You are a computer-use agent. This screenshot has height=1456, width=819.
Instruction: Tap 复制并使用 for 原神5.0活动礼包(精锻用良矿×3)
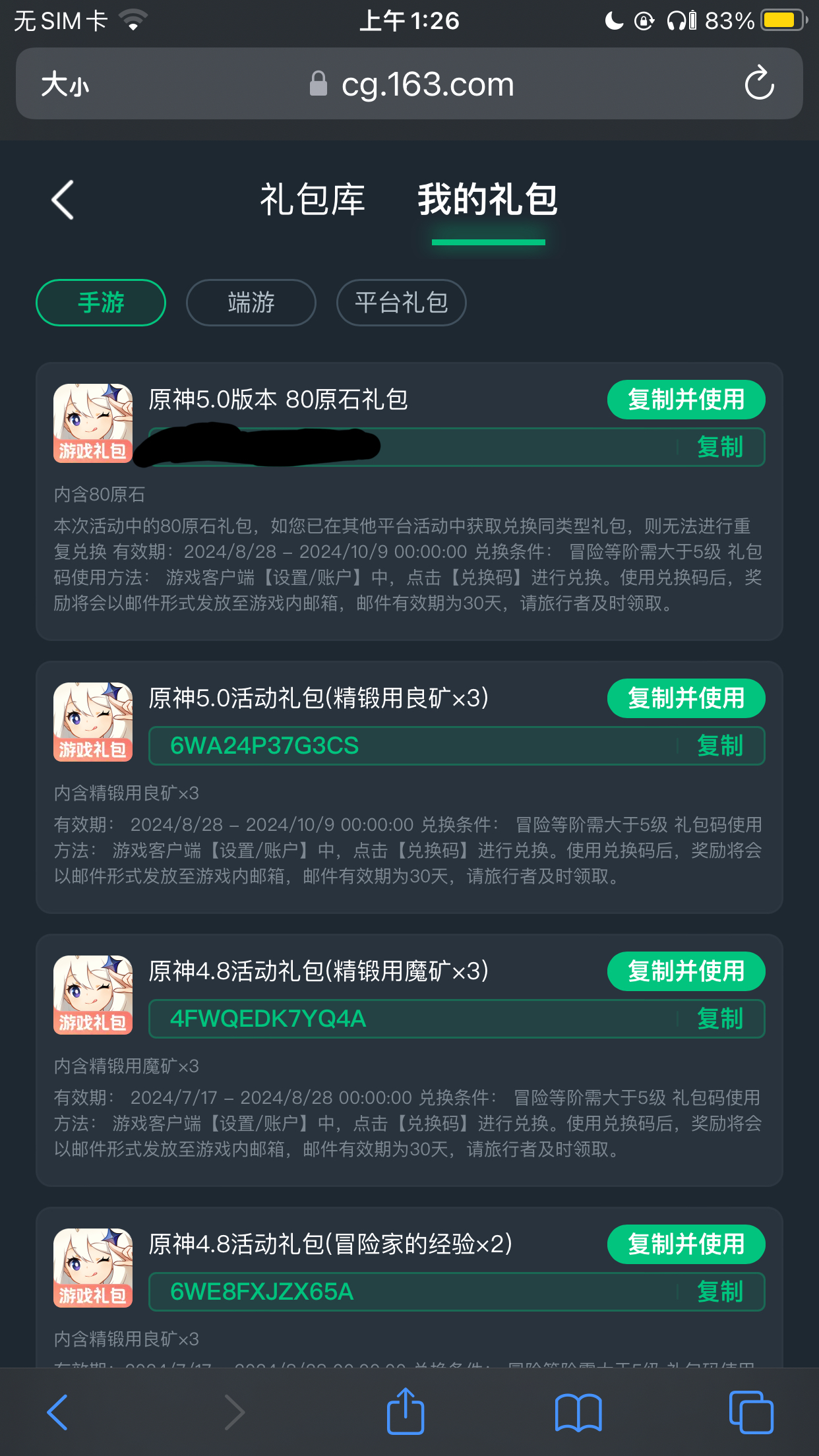pos(686,698)
